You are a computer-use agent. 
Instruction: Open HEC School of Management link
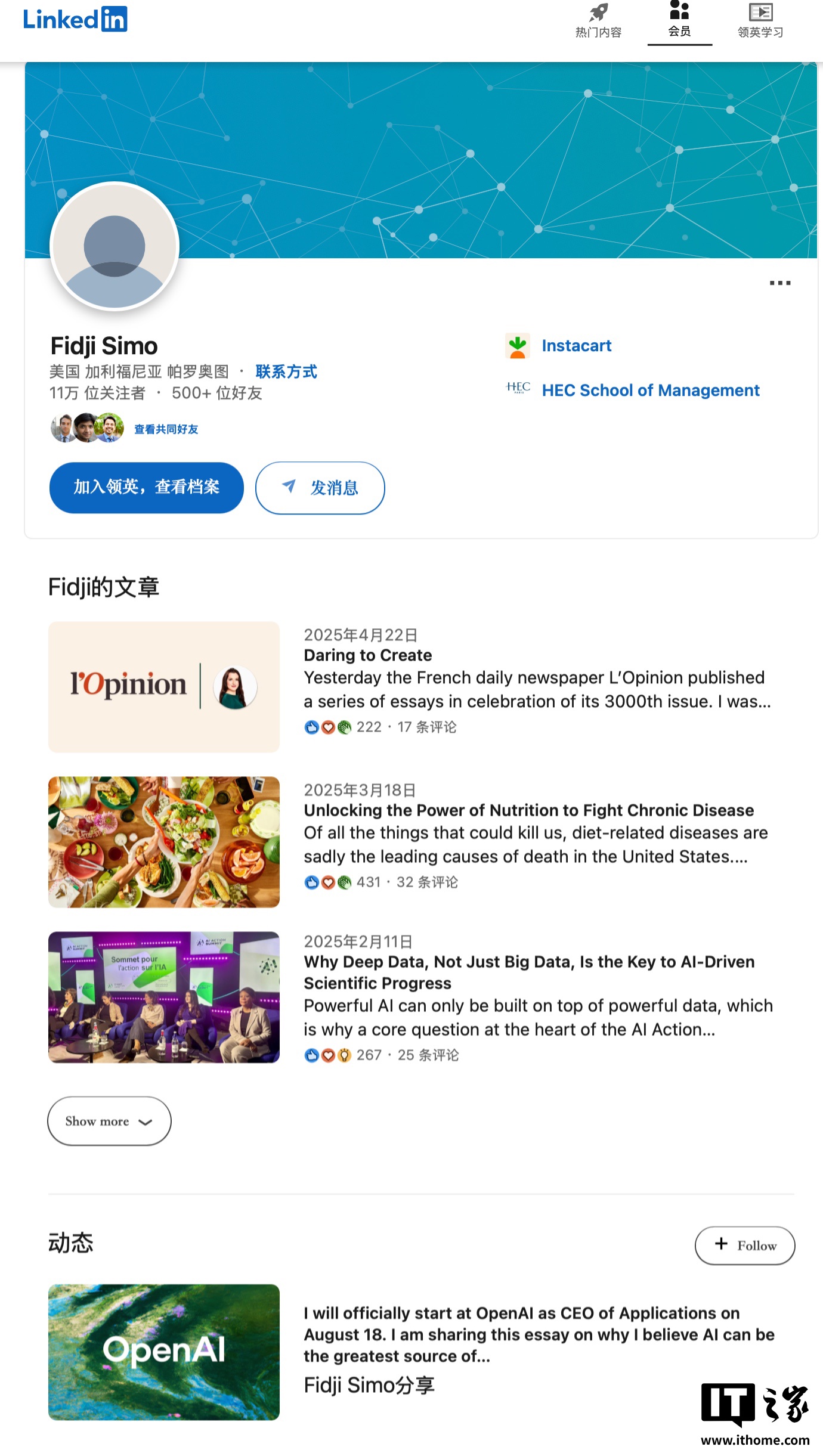(x=650, y=391)
